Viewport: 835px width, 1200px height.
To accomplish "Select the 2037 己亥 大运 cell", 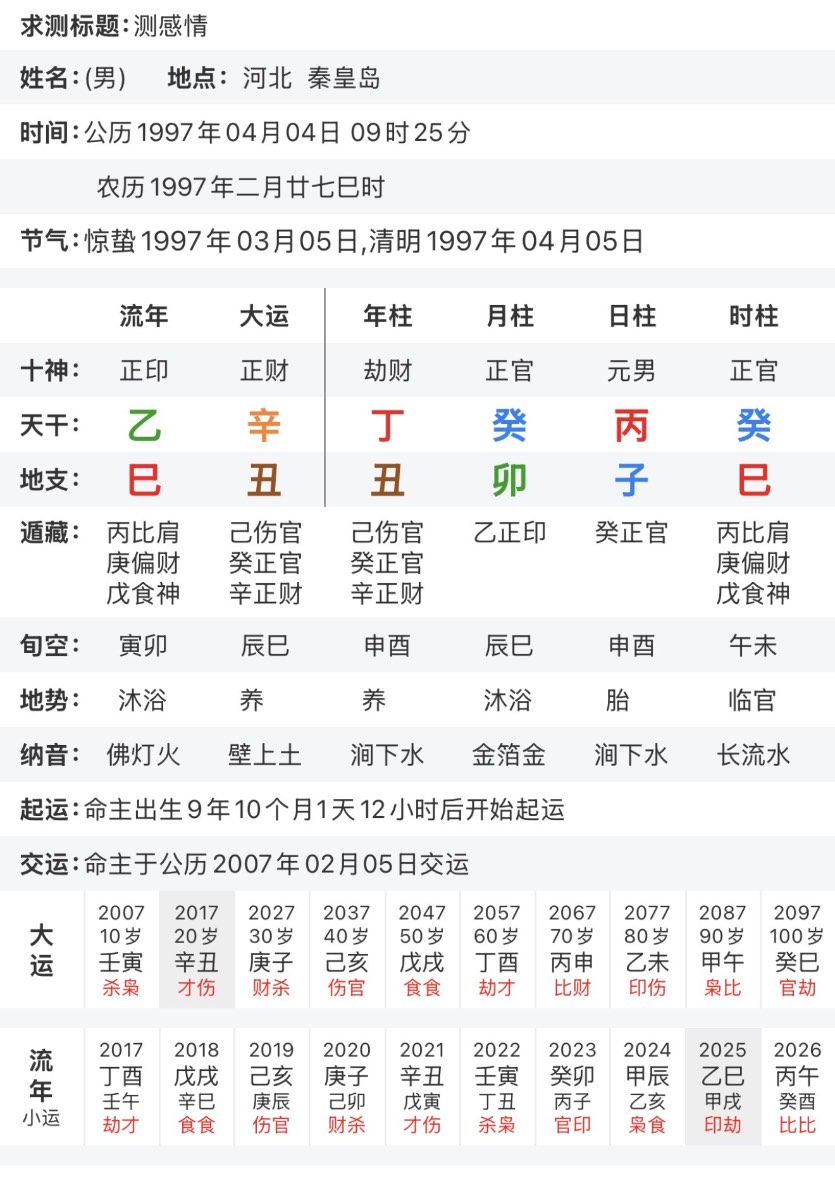I will [346, 950].
